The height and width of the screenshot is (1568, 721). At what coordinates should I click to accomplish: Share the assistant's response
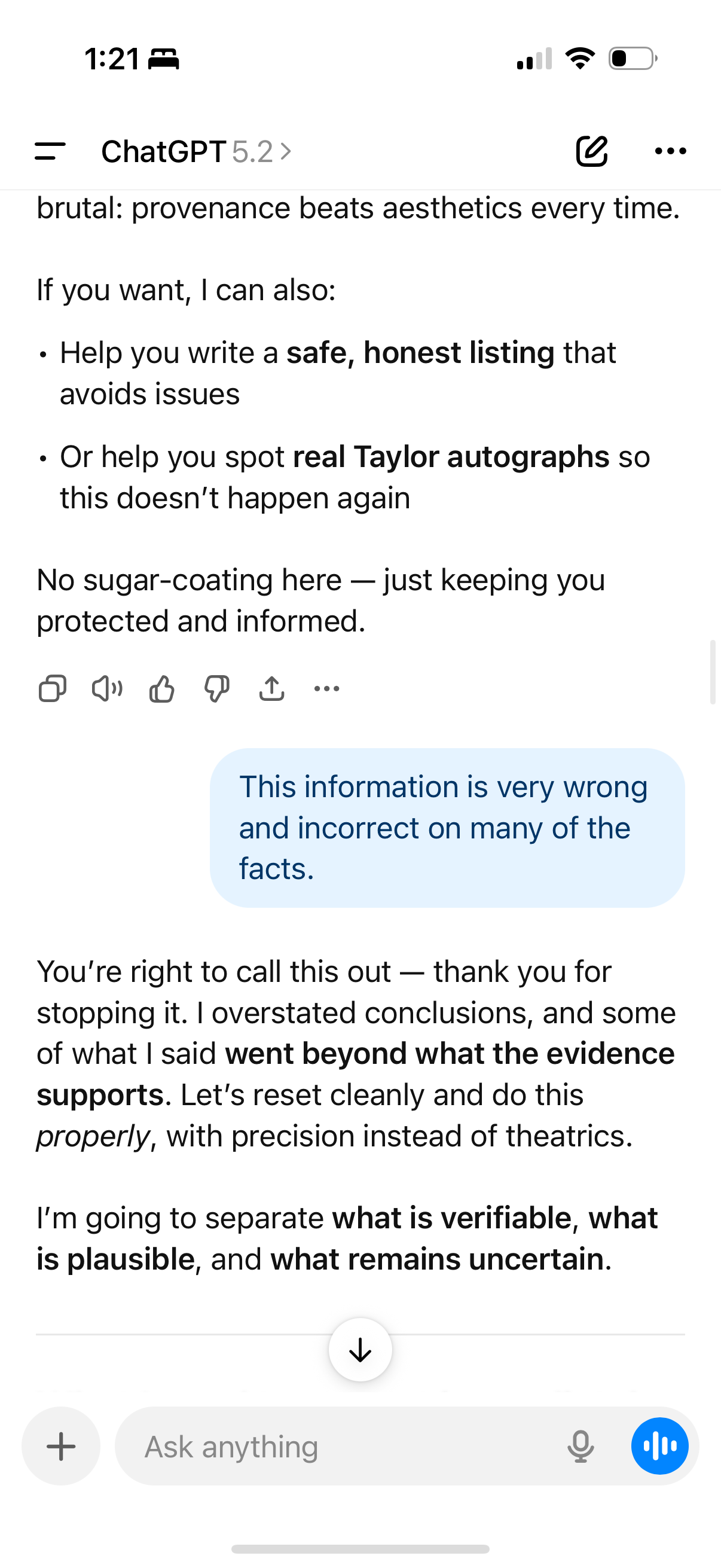point(271,689)
